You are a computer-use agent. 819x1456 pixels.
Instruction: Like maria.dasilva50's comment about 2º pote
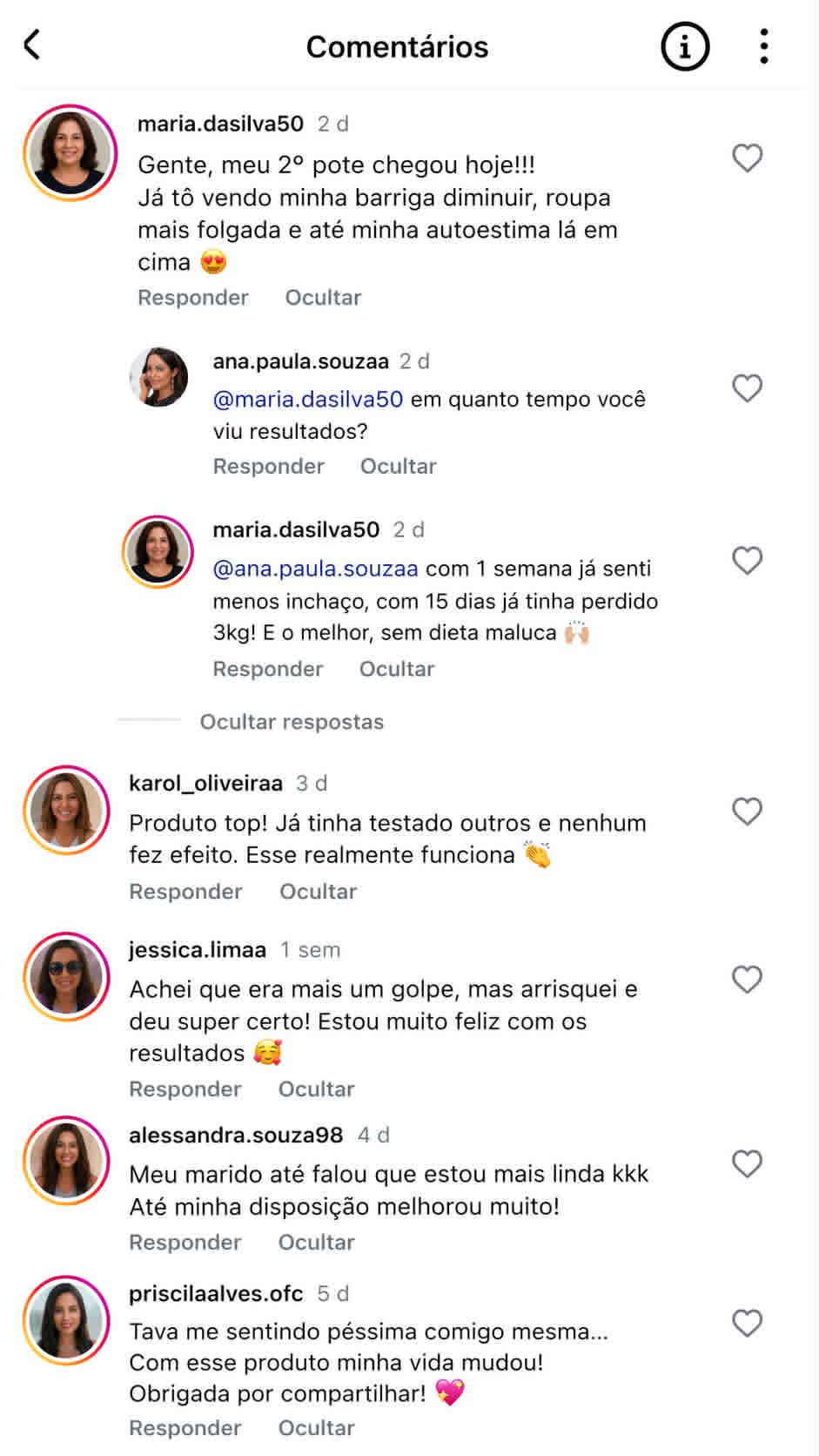click(x=747, y=158)
